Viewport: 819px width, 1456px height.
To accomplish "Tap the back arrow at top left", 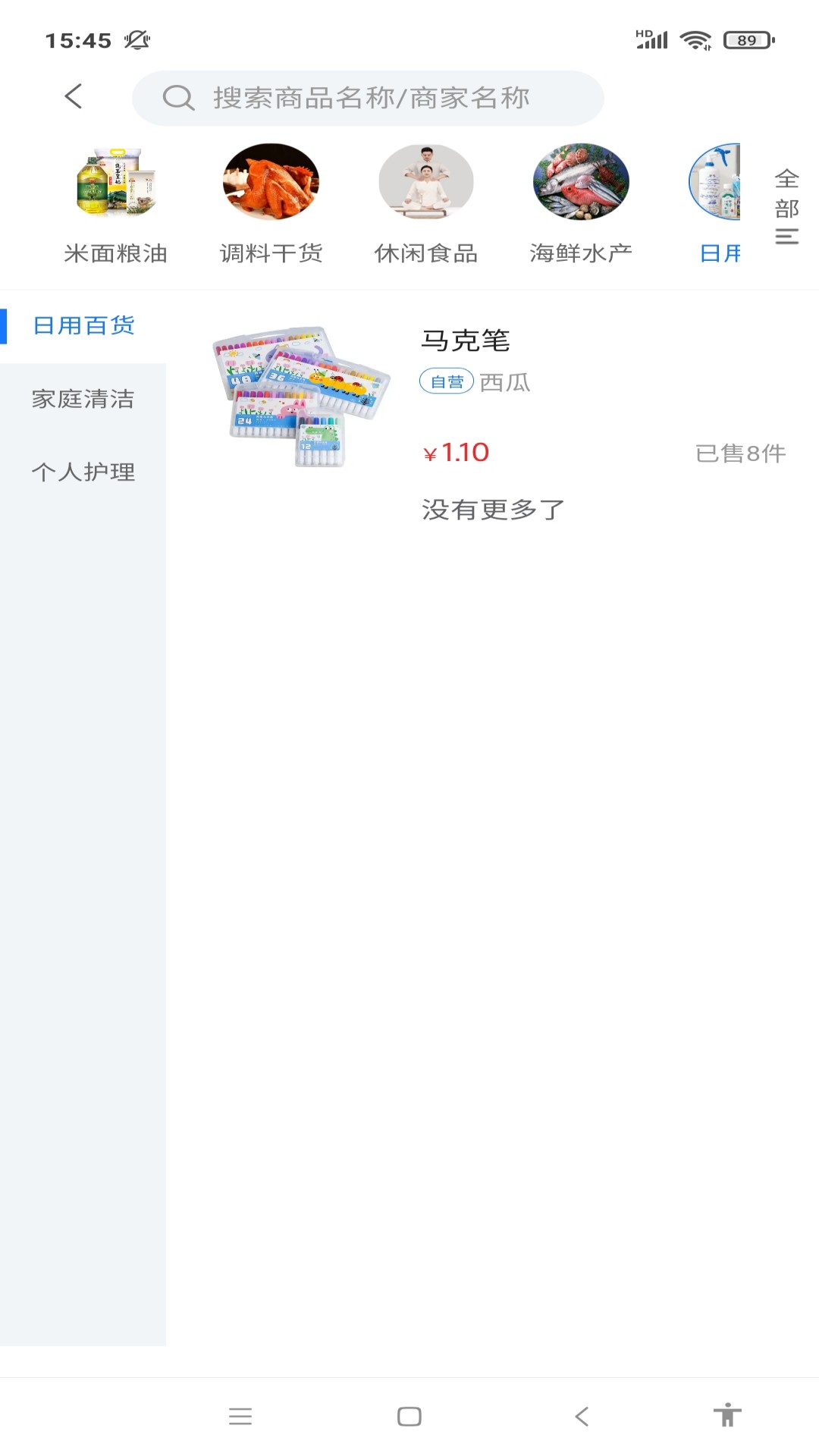I will pos(72,97).
